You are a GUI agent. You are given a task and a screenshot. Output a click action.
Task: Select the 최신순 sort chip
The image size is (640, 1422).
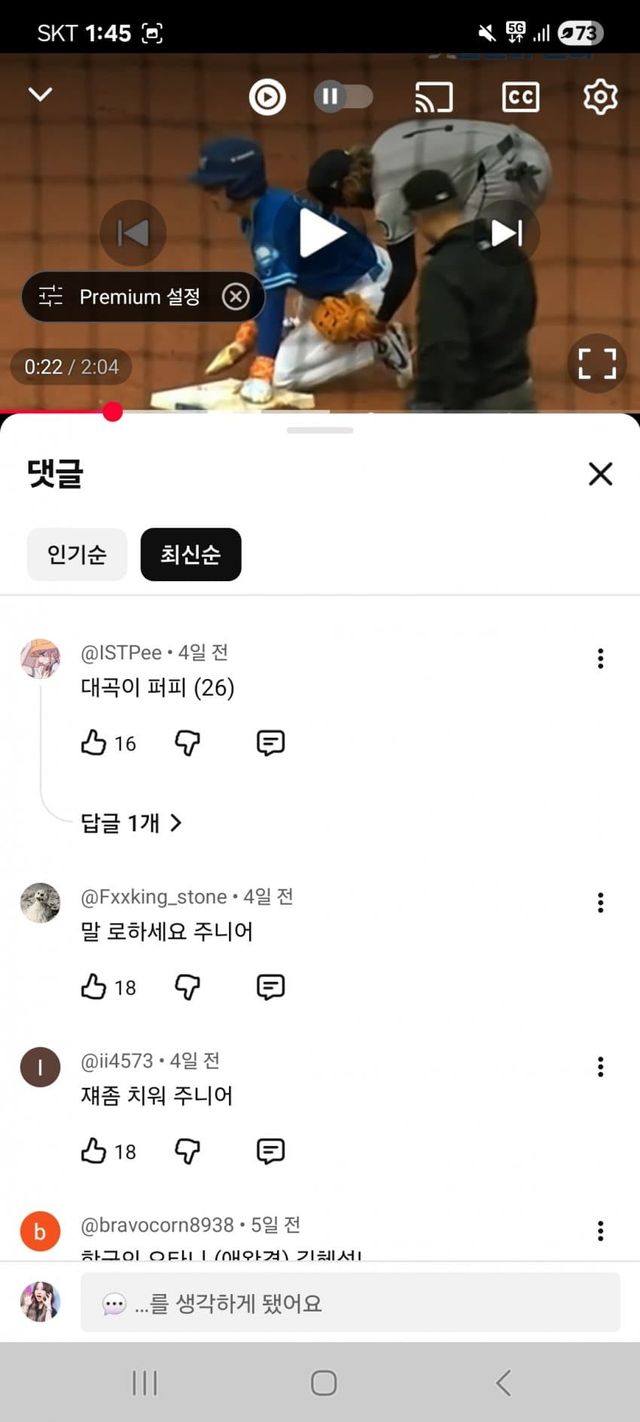coord(191,555)
